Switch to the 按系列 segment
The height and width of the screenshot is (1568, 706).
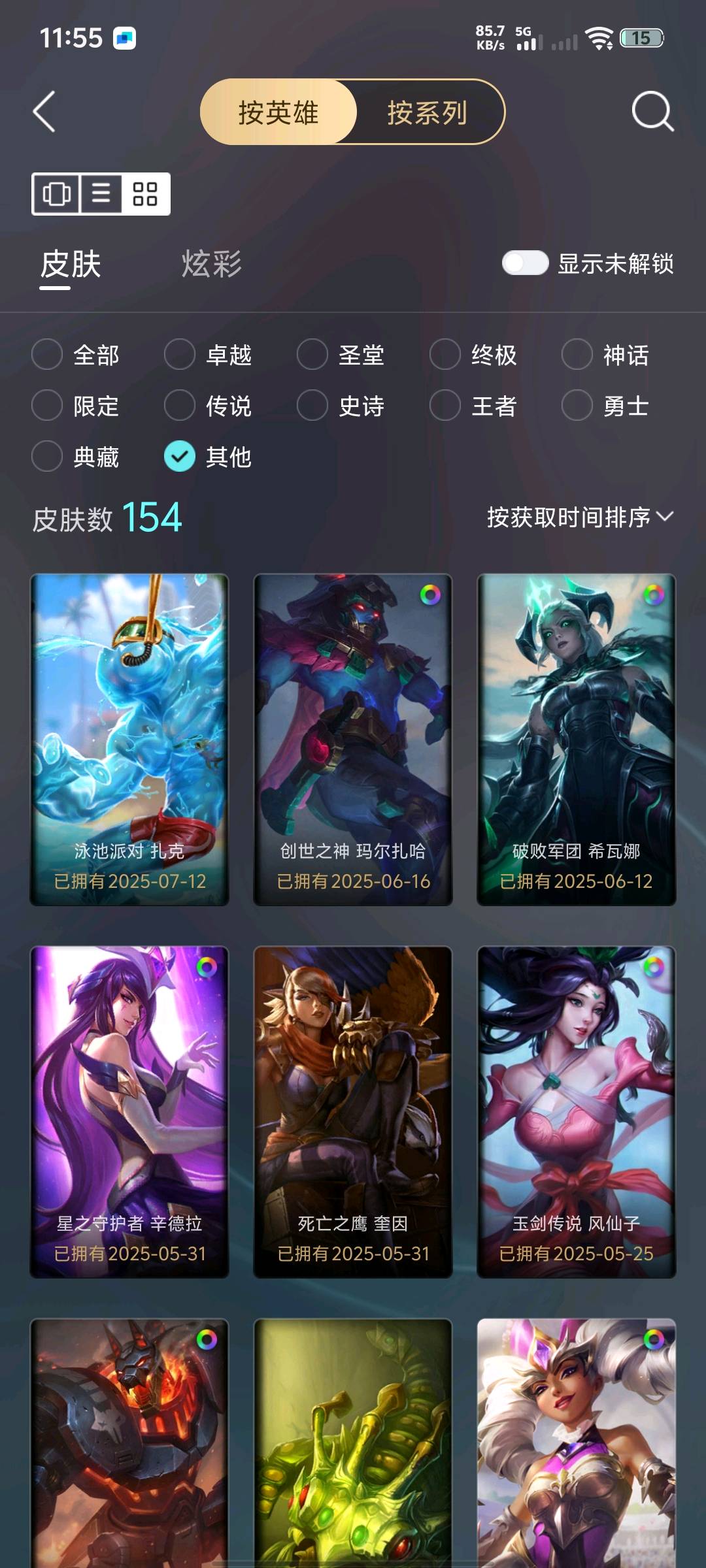[427, 112]
